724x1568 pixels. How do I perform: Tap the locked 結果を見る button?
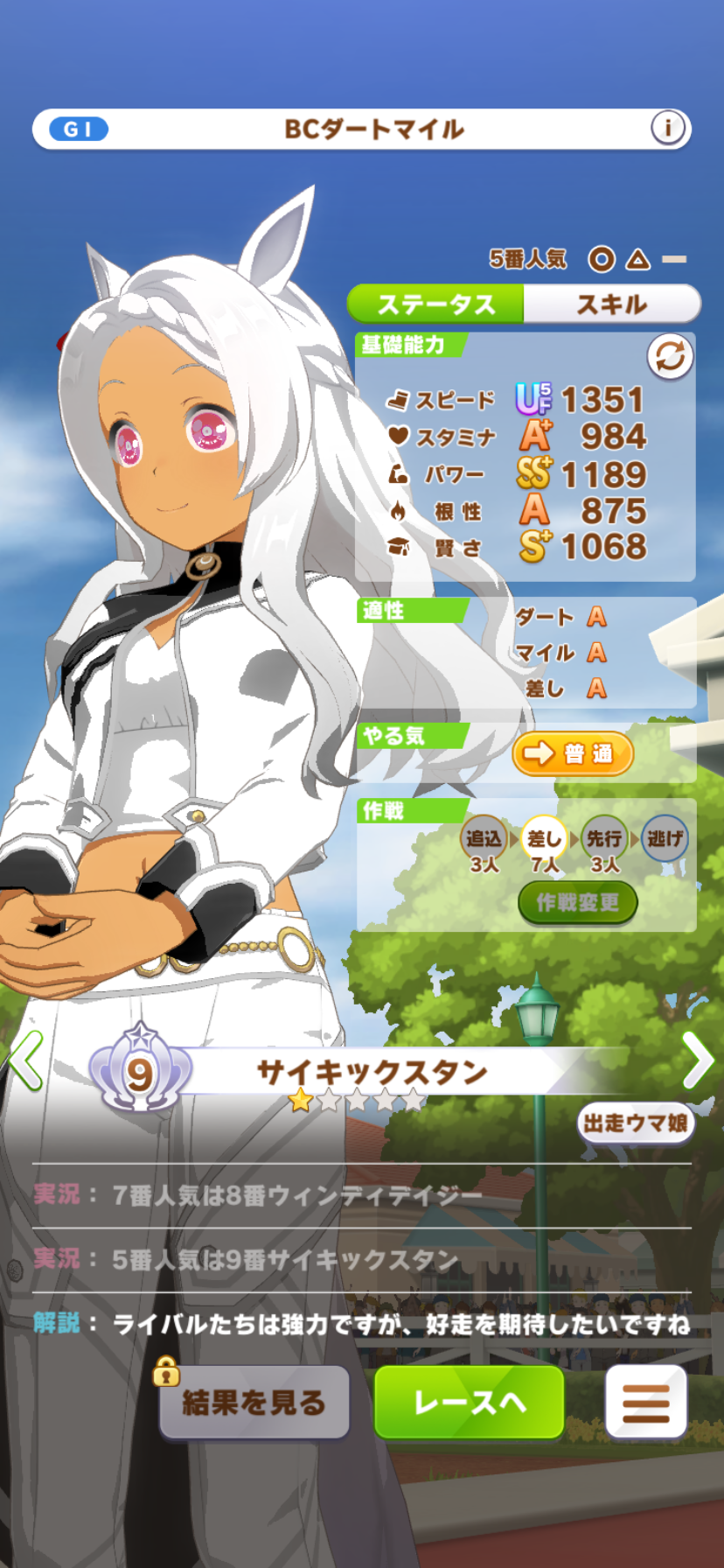pos(254,1403)
